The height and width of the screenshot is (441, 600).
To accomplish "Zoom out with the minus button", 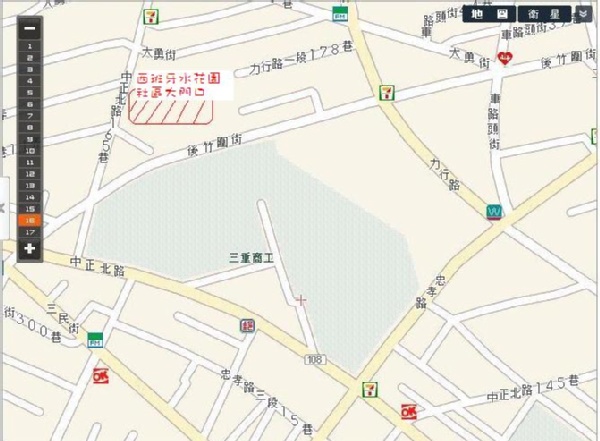I will pos(30,28).
